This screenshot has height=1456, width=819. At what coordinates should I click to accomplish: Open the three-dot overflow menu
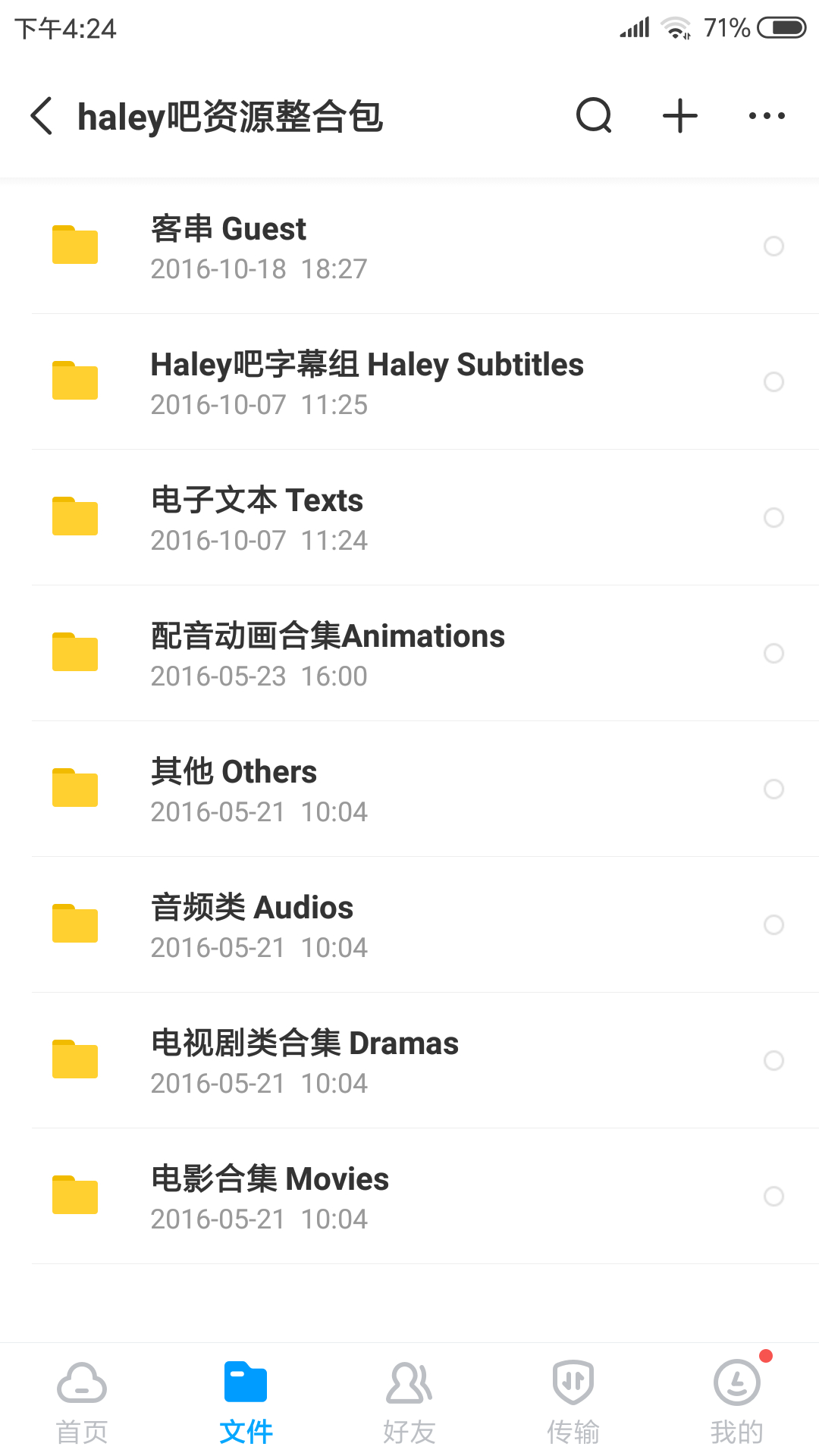pos(767,116)
